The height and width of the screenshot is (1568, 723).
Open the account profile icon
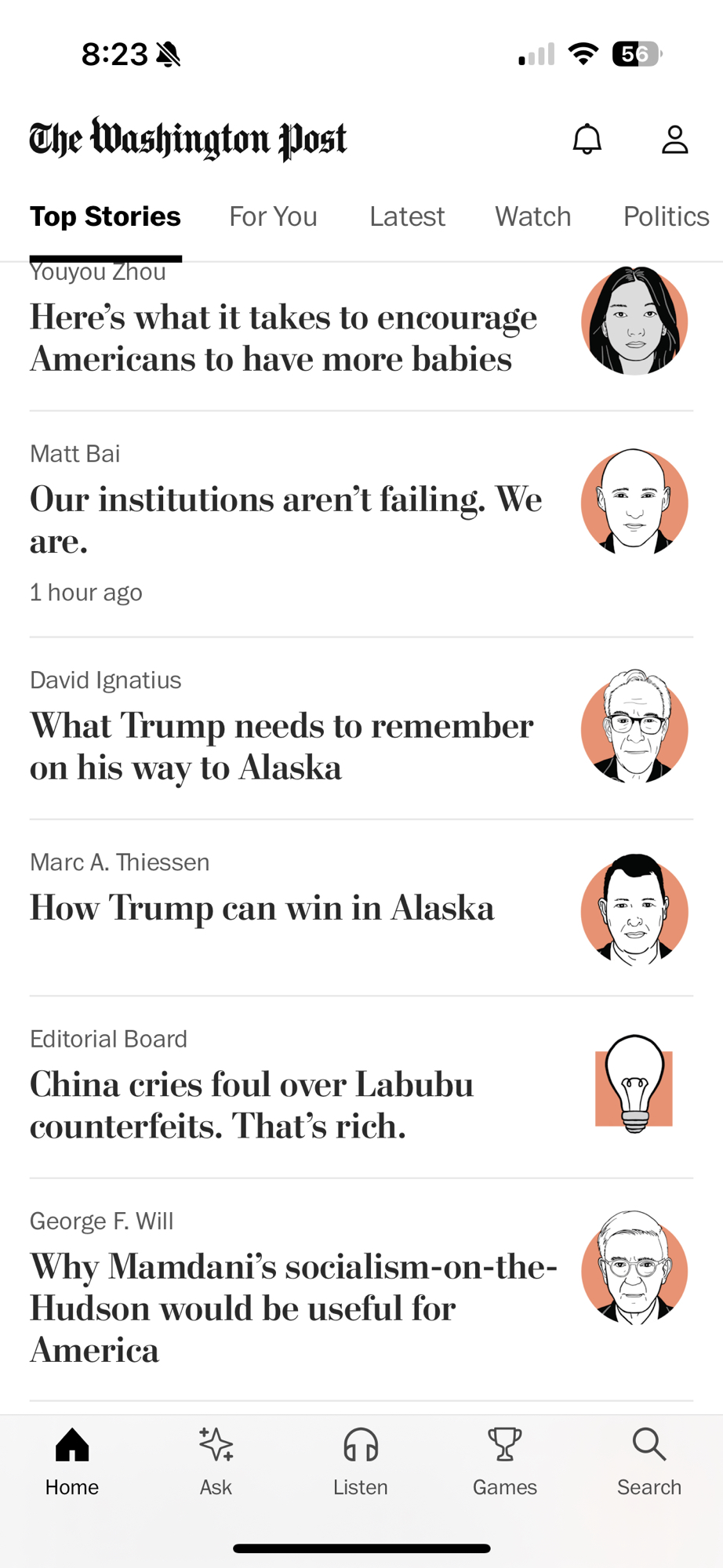coord(674,140)
